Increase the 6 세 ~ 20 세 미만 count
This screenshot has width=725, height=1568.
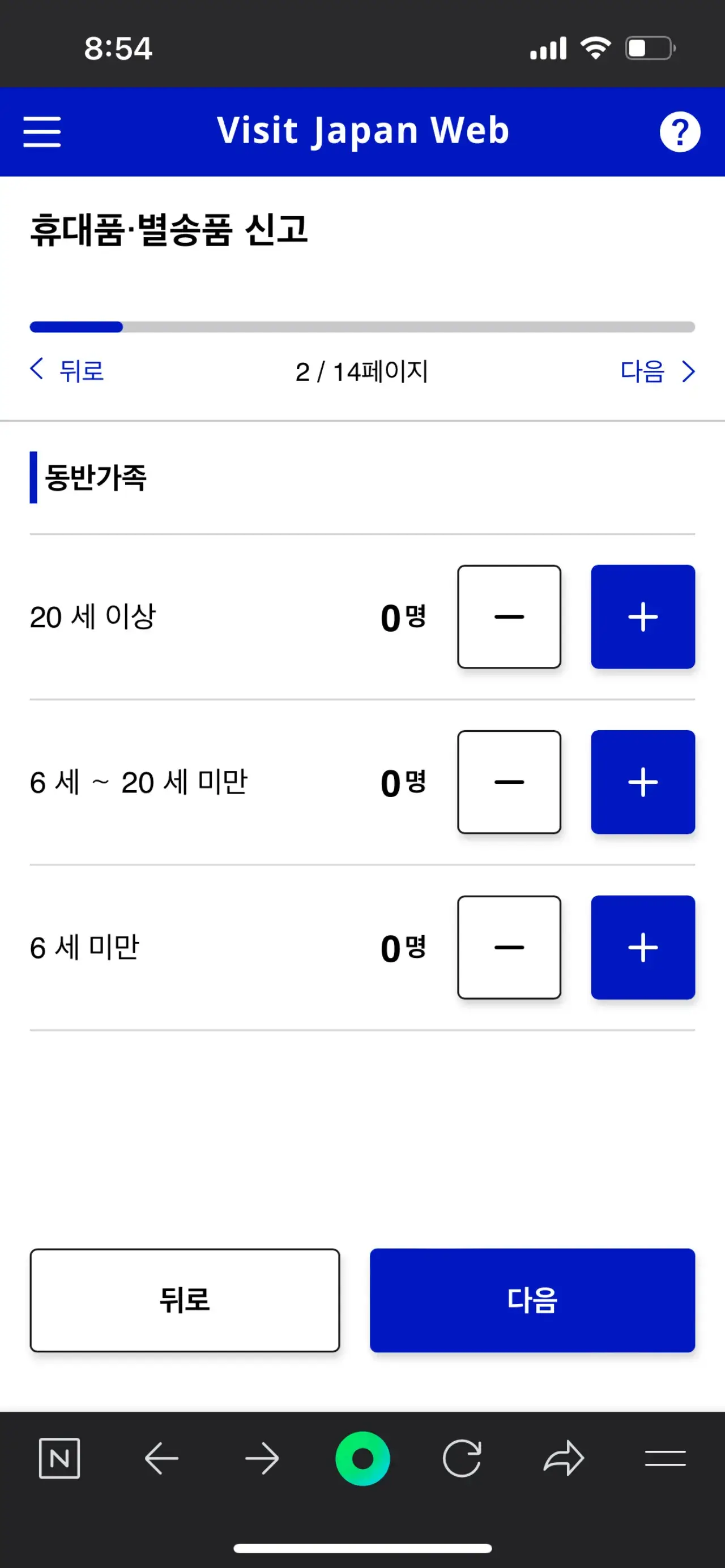click(643, 782)
